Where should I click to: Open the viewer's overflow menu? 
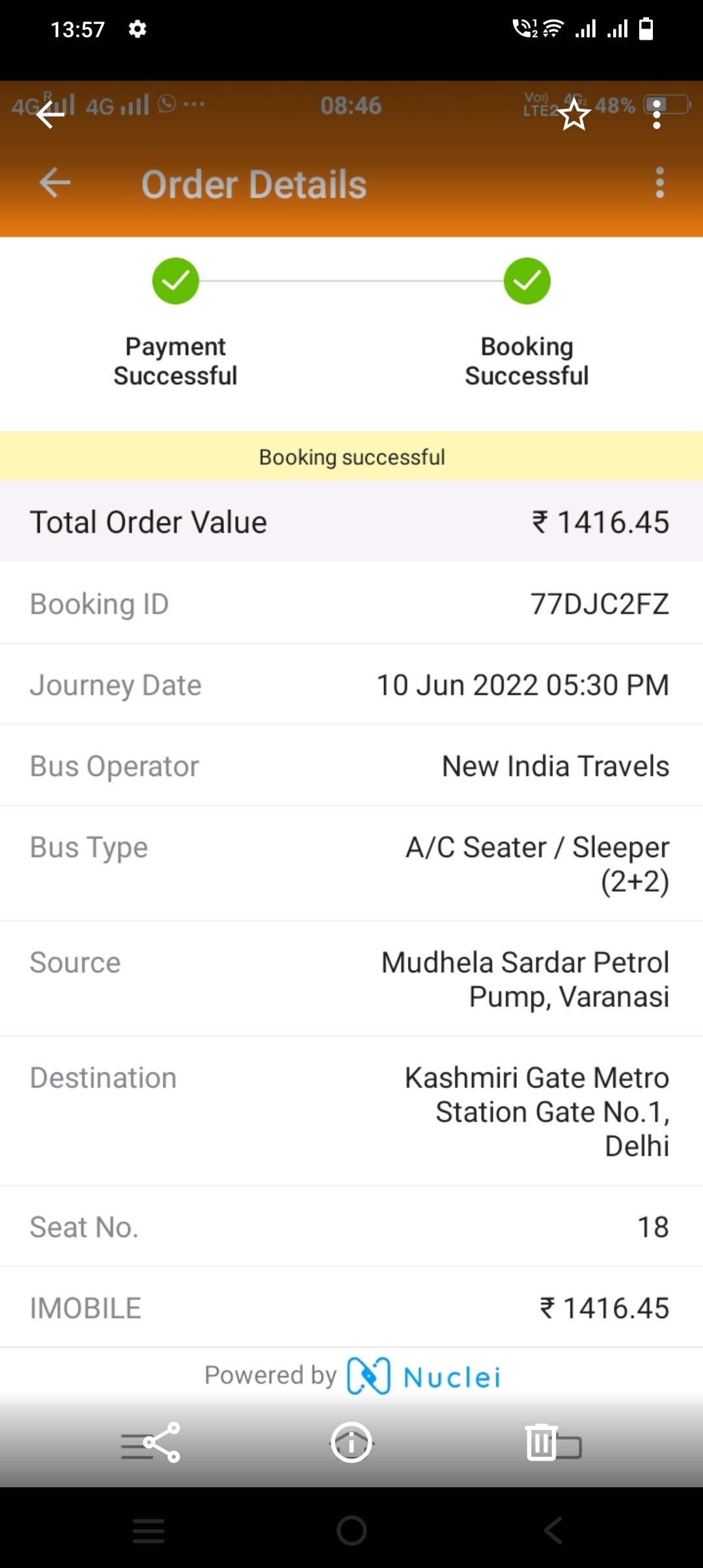click(x=657, y=115)
